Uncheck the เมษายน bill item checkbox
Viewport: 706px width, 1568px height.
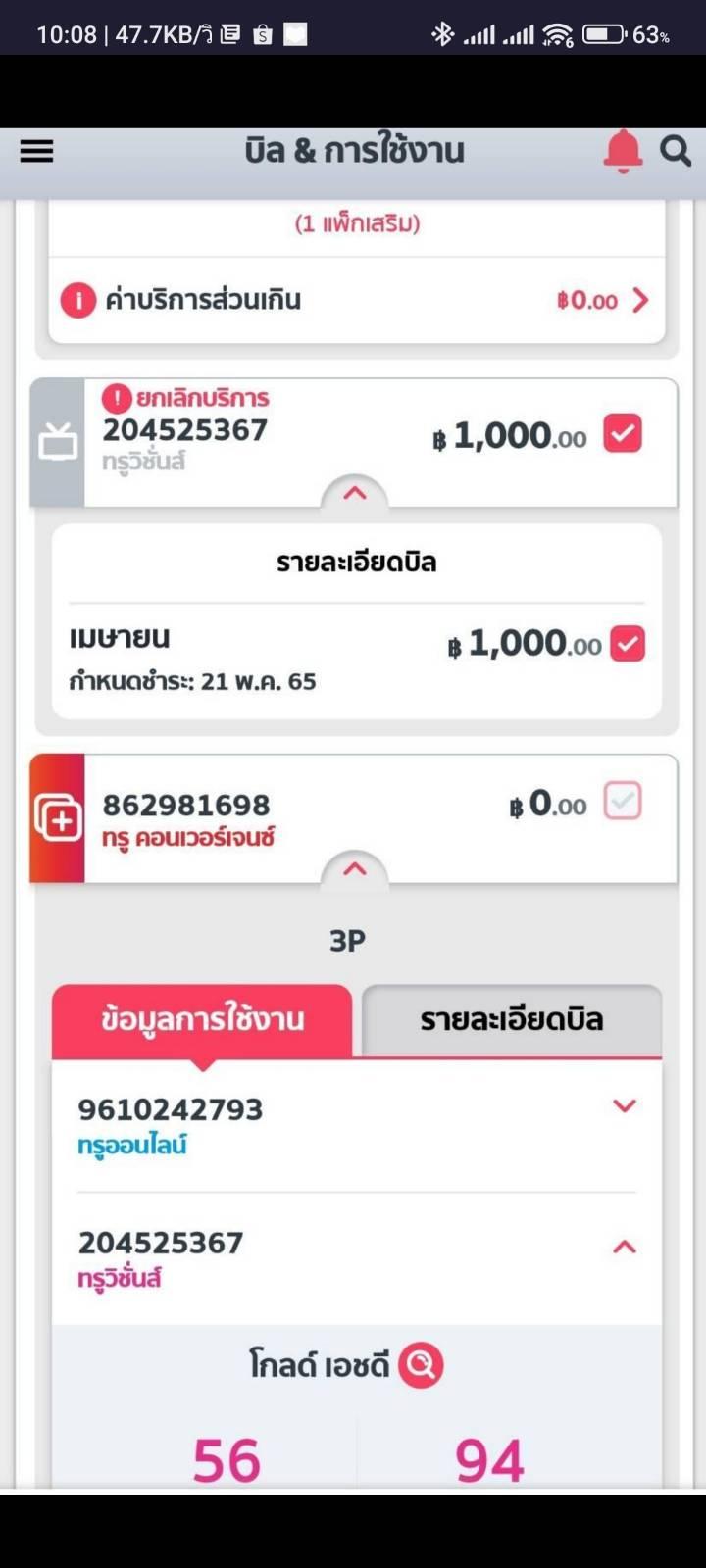pyautogui.click(x=628, y=644)
